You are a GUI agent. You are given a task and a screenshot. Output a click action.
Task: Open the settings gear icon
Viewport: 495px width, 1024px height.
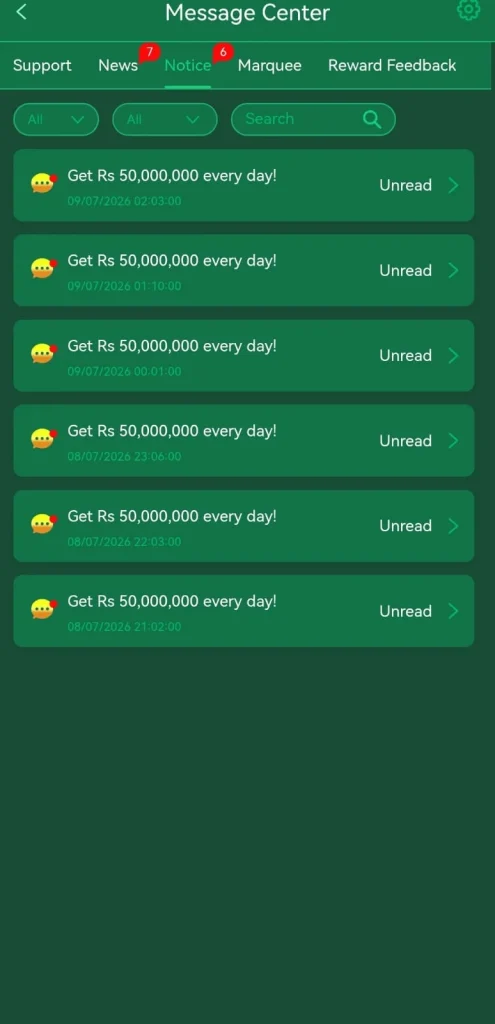pyautogui.click(x=468, y=10)
